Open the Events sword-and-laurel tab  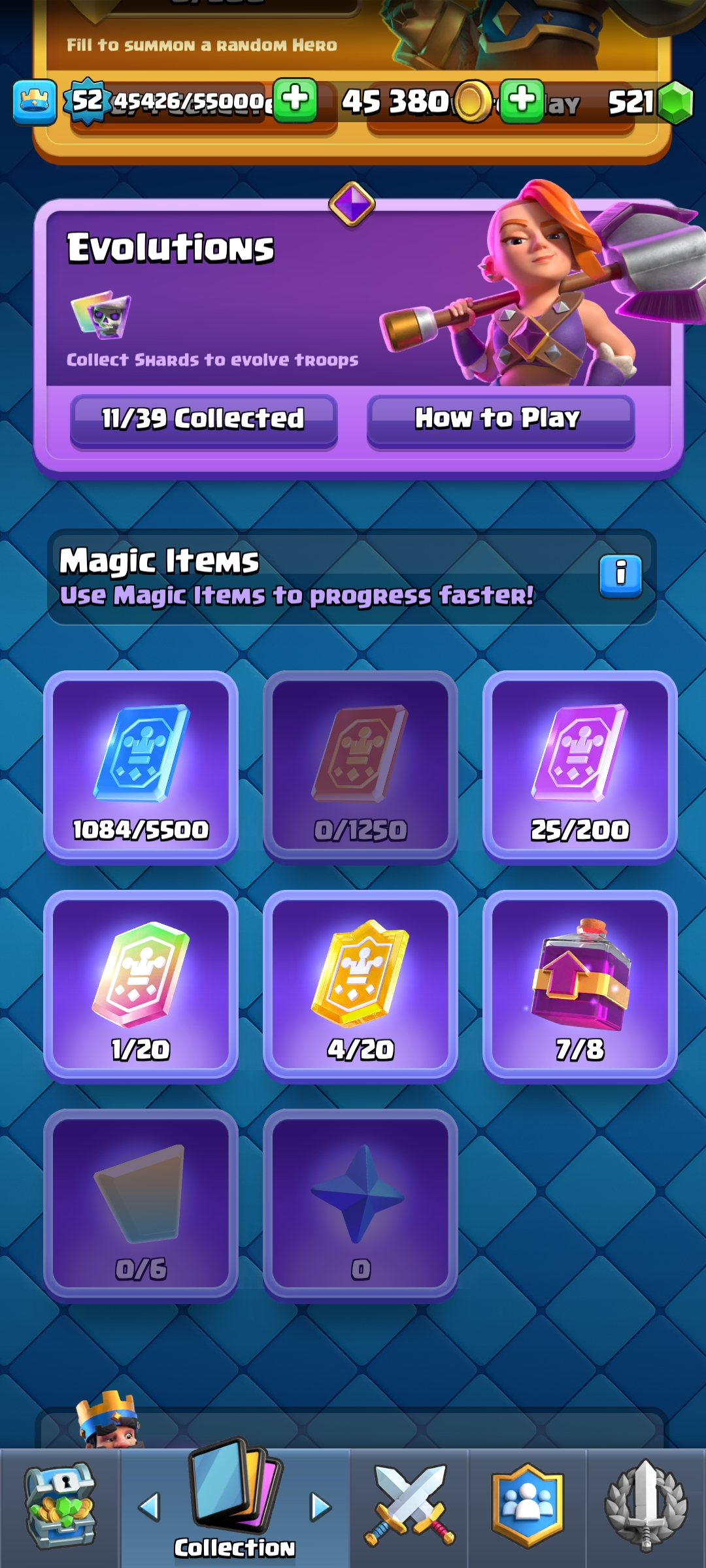pos(646,1507)
